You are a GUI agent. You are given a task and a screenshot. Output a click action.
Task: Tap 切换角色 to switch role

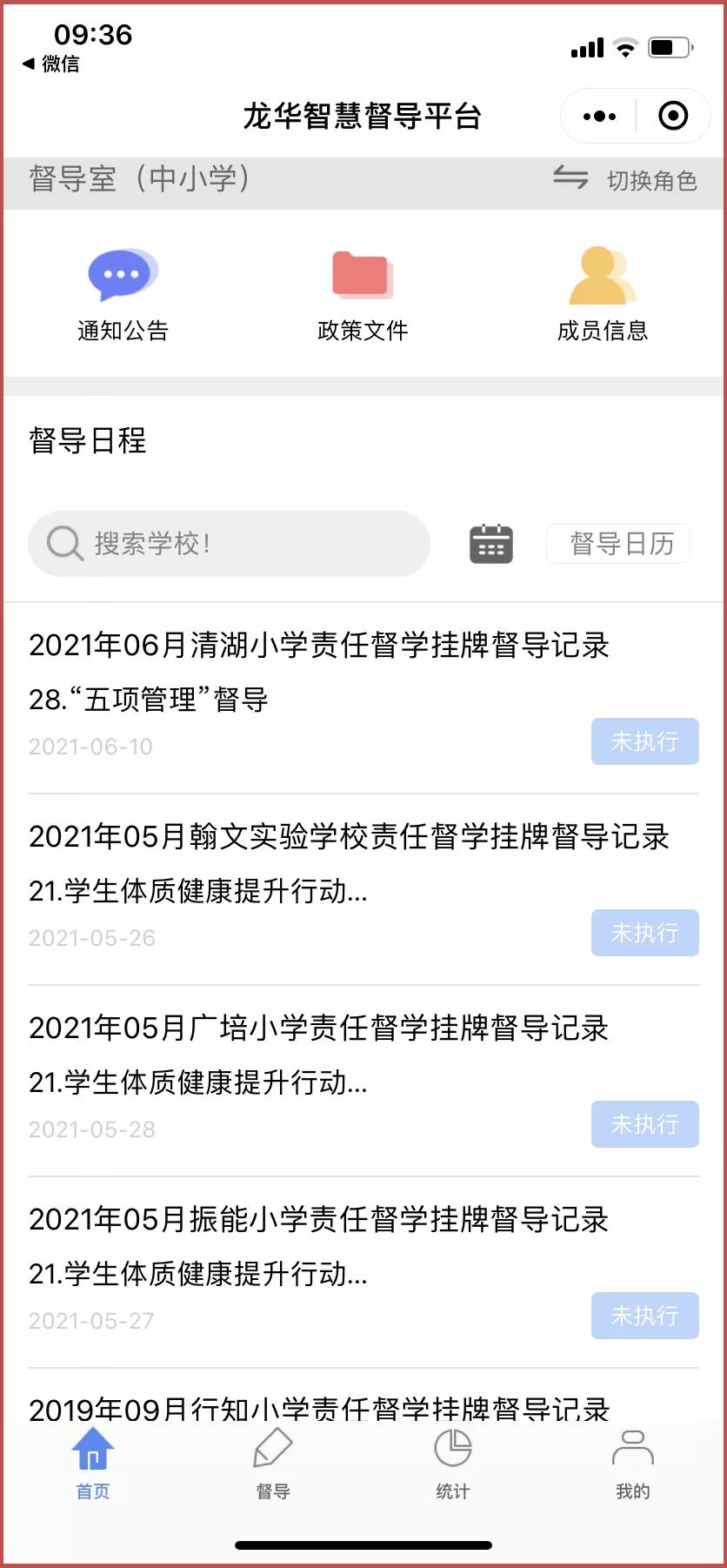(626, 180)
